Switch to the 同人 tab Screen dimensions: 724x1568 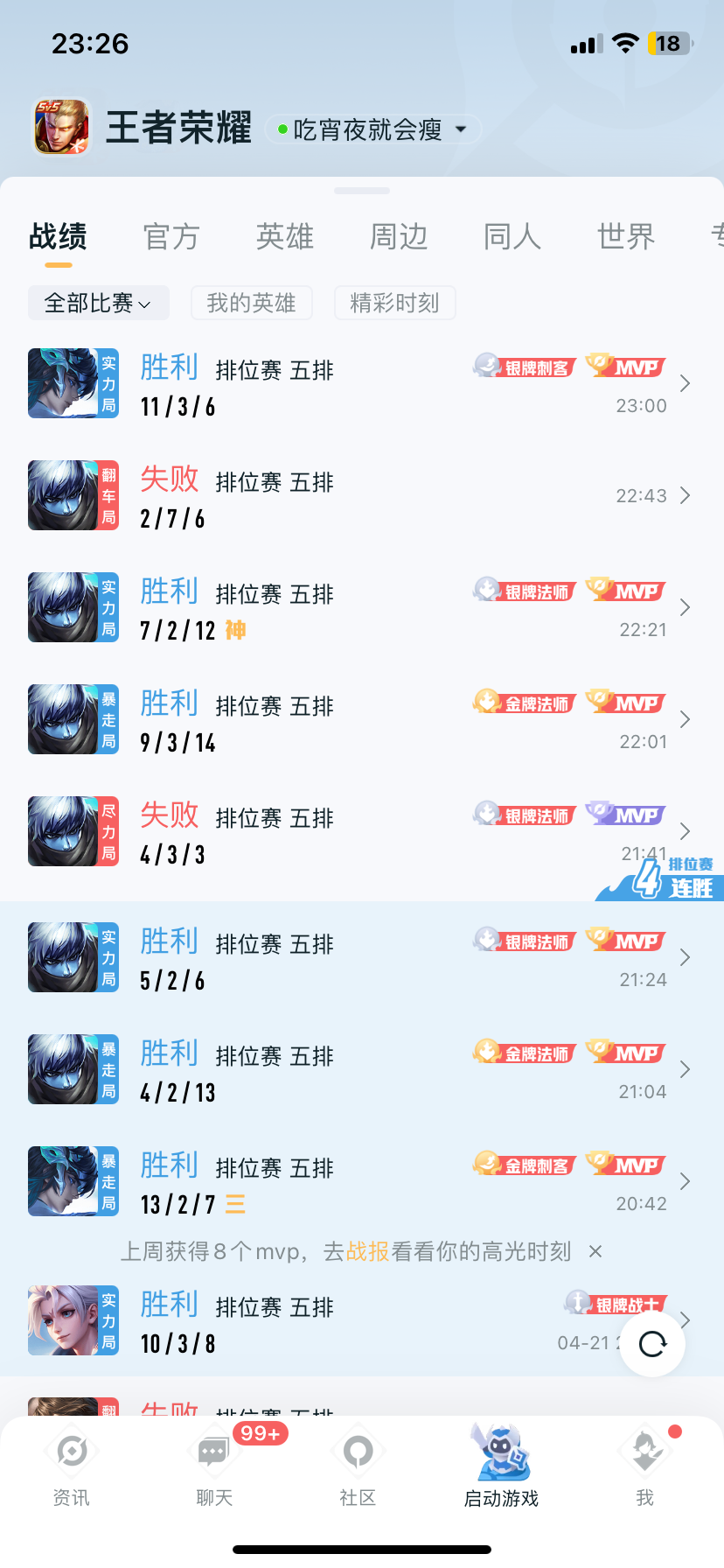(x=512, y=236)
